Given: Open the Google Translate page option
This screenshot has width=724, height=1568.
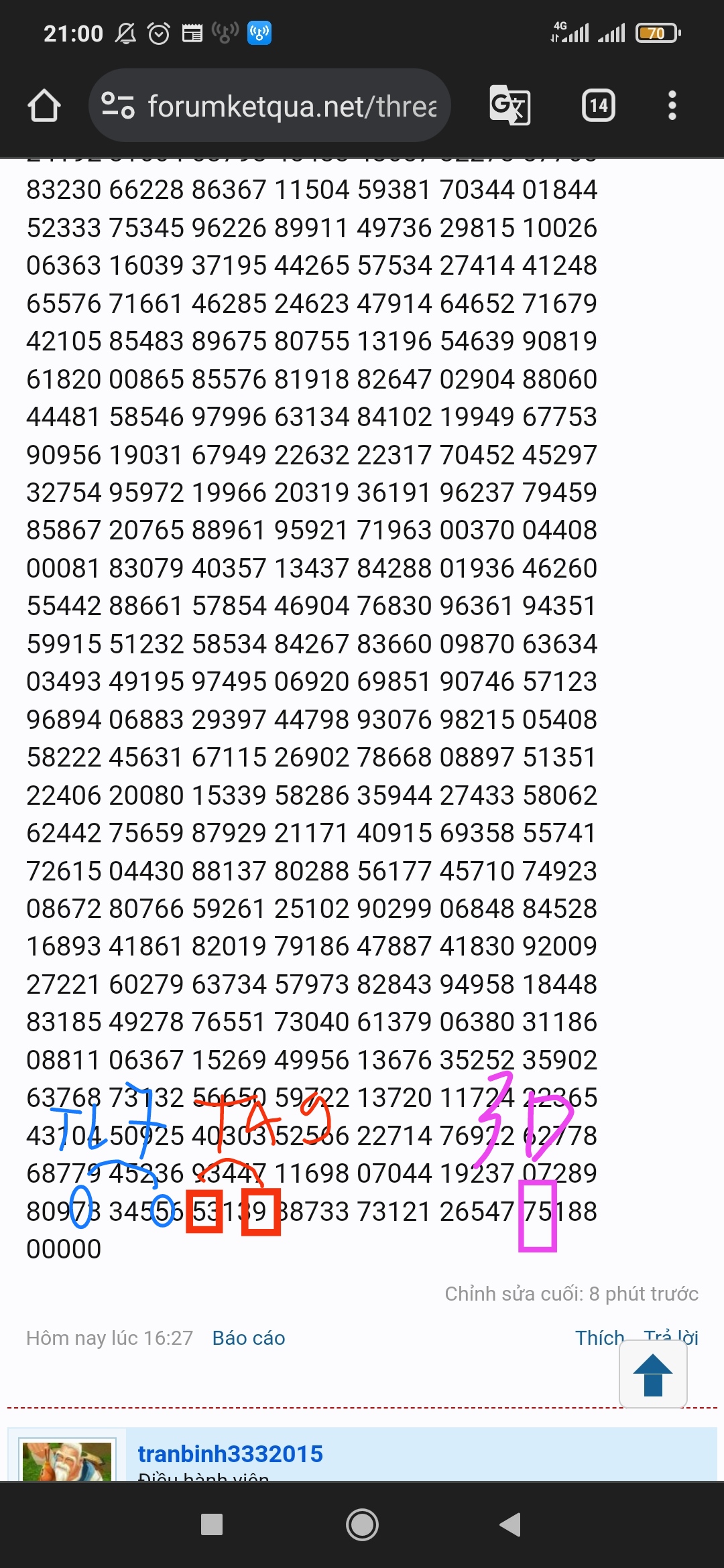Looking at the screenshot, I should [x=509, y=105].
